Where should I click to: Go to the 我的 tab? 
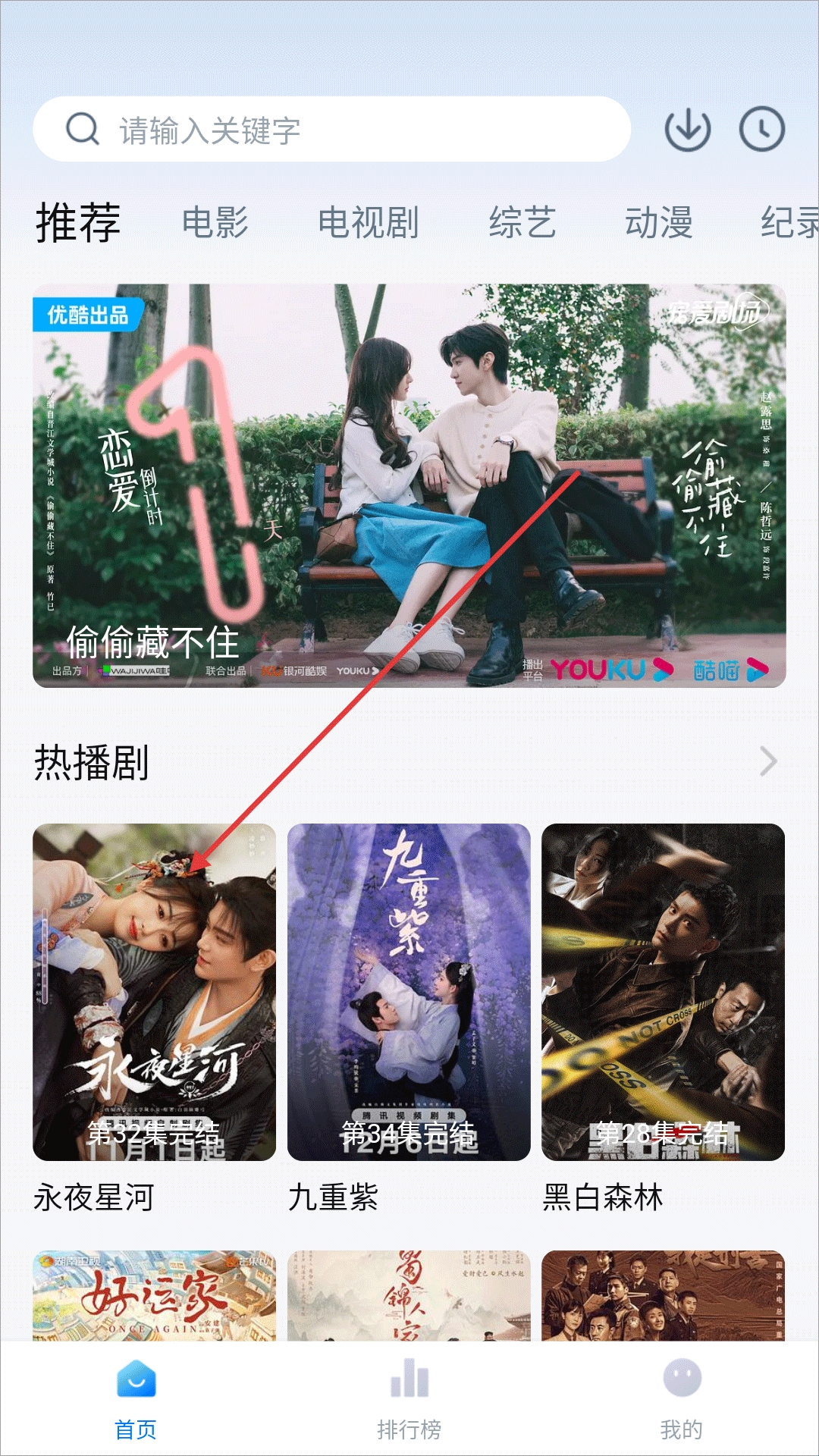point(682,1399)
